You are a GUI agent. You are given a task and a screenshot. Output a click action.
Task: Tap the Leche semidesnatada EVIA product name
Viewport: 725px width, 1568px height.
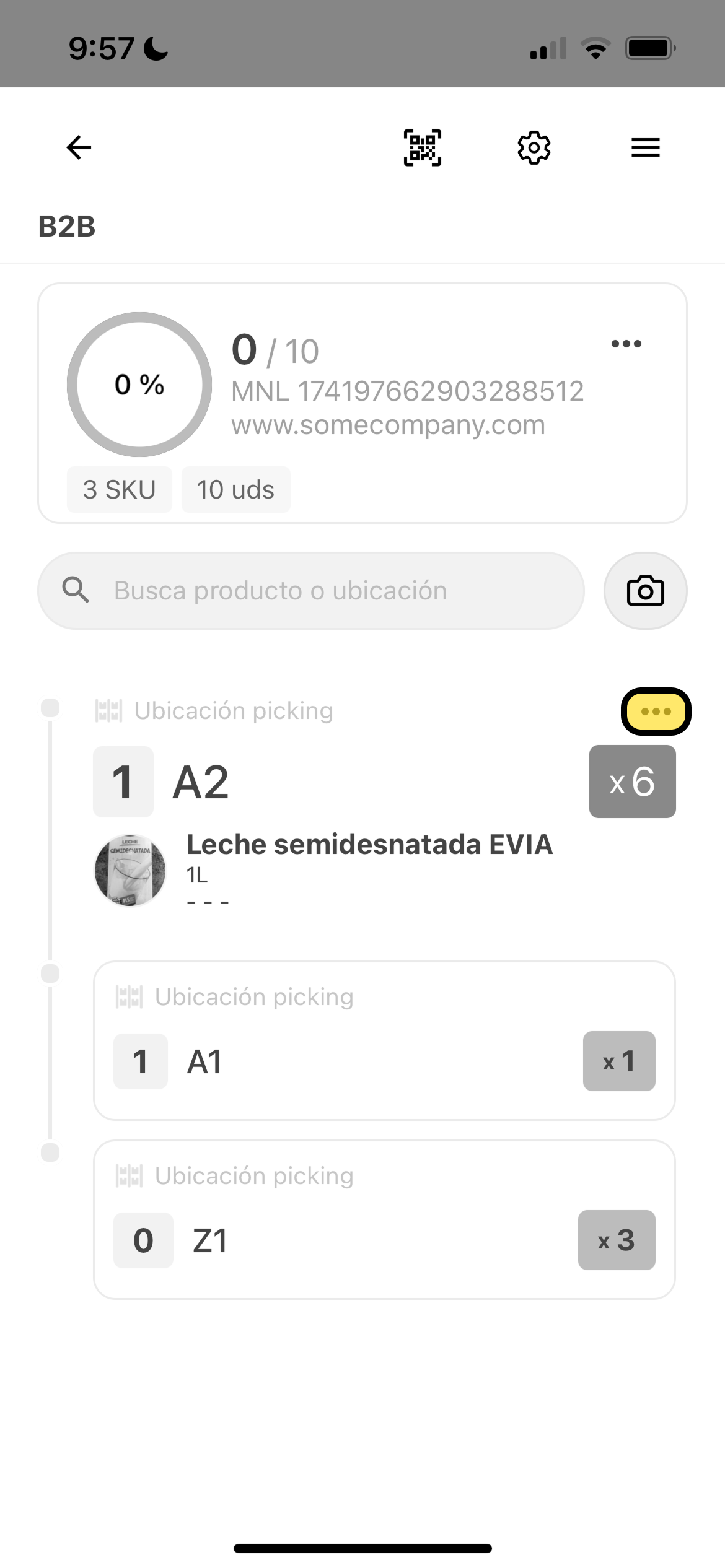(370, 845)
